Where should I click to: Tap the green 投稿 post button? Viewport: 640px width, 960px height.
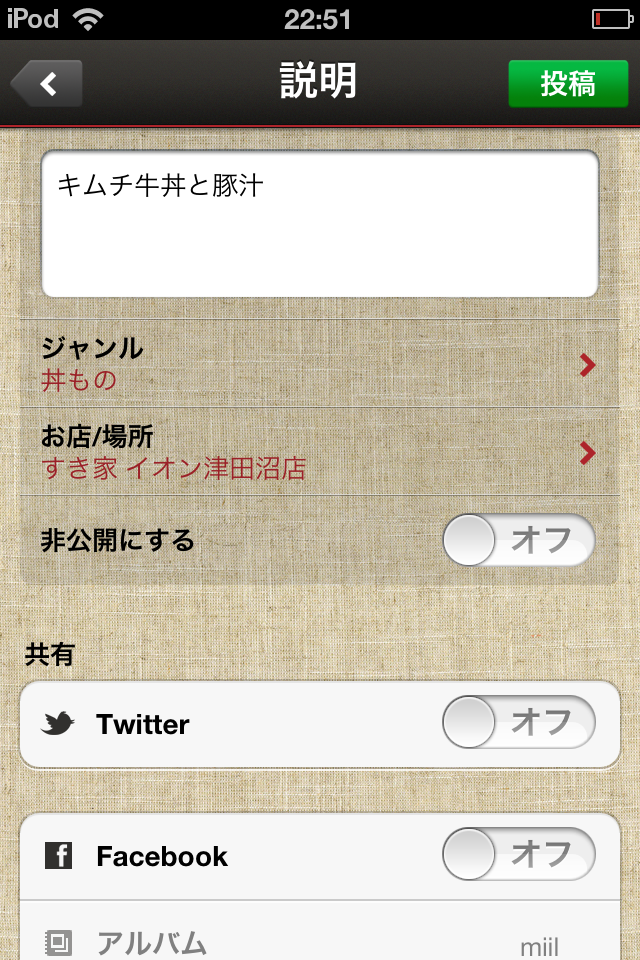coord(567,84)
